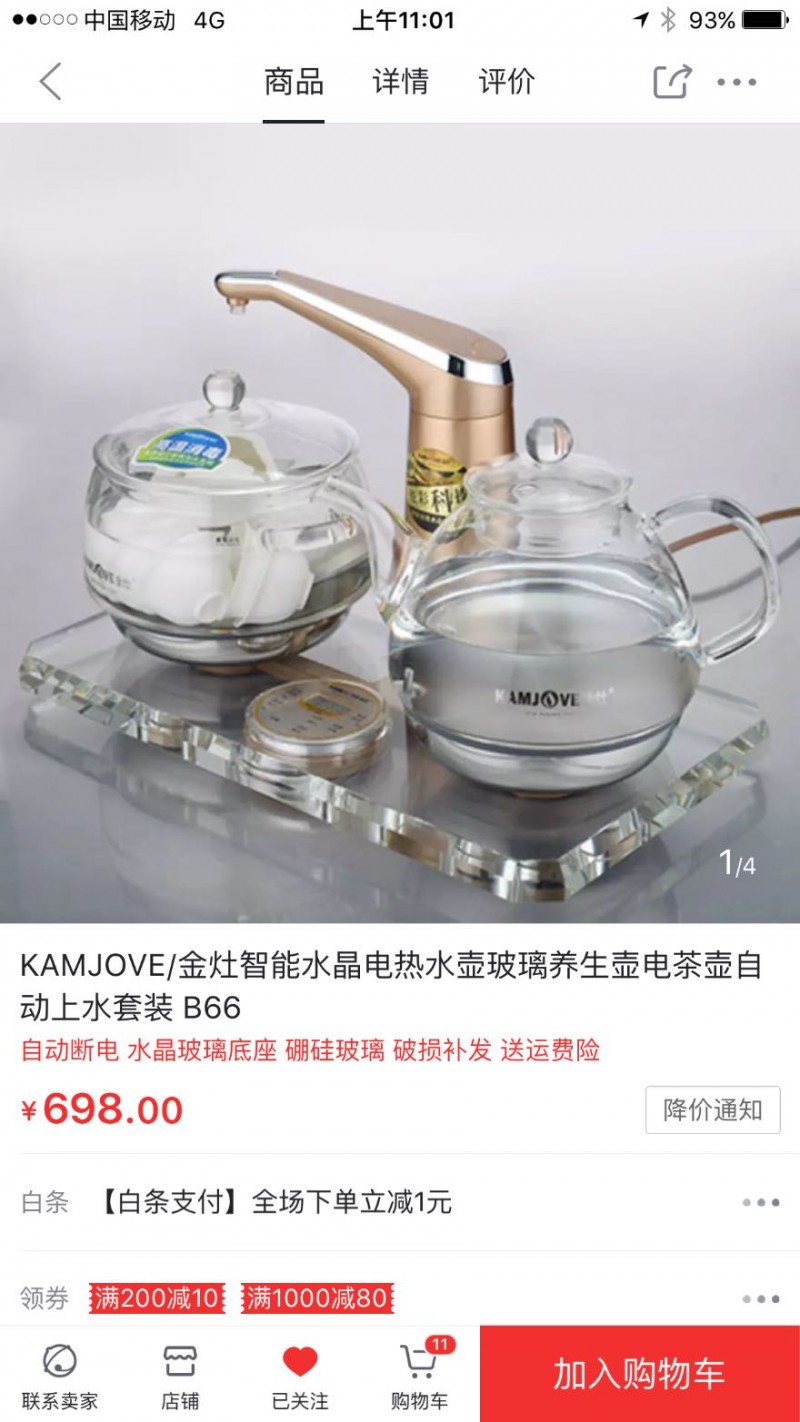Share this product
The height and width of the screenshot is (1422, 800).
[x=672, y=82]
